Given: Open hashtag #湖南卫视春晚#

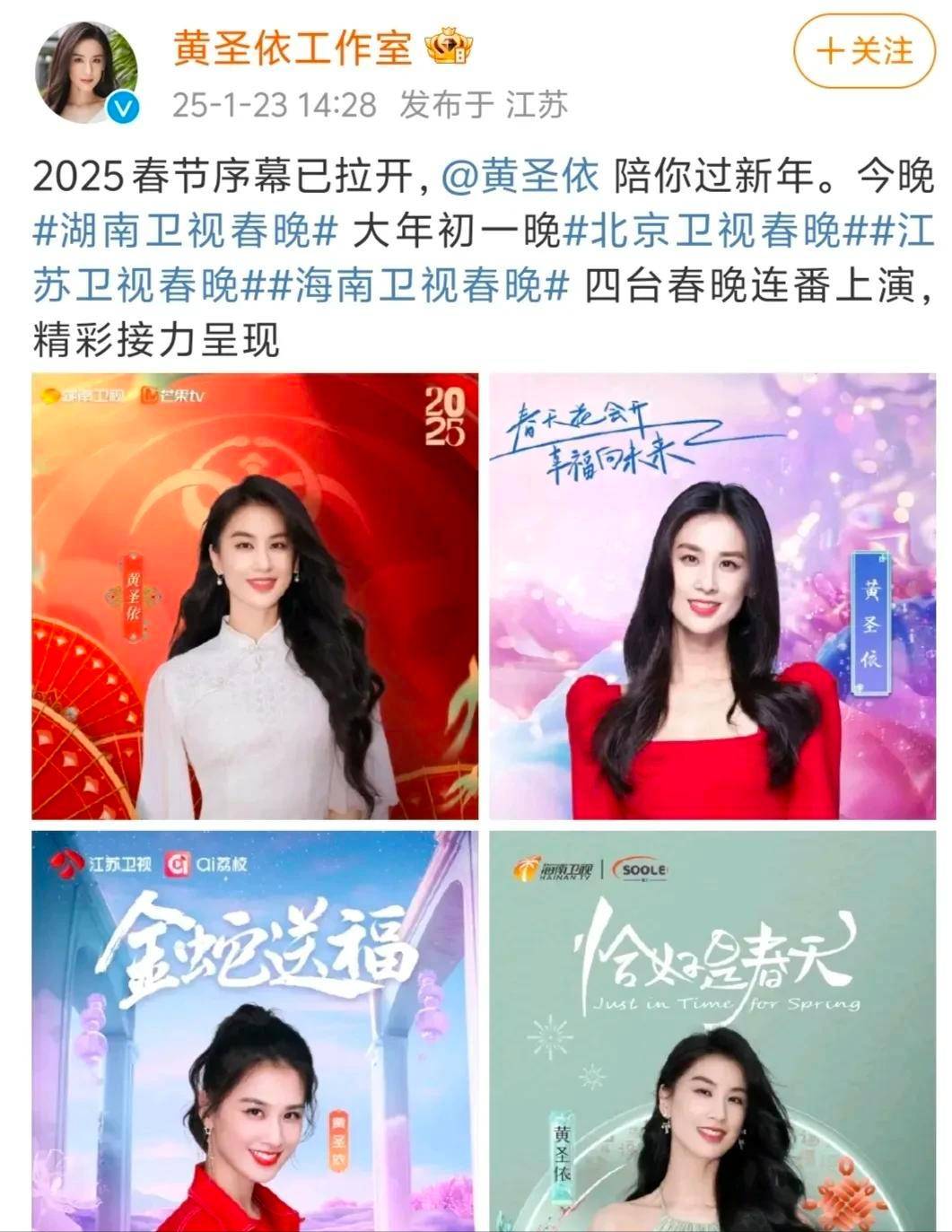Looking at the screenshot, I should [x=185, y=232].
